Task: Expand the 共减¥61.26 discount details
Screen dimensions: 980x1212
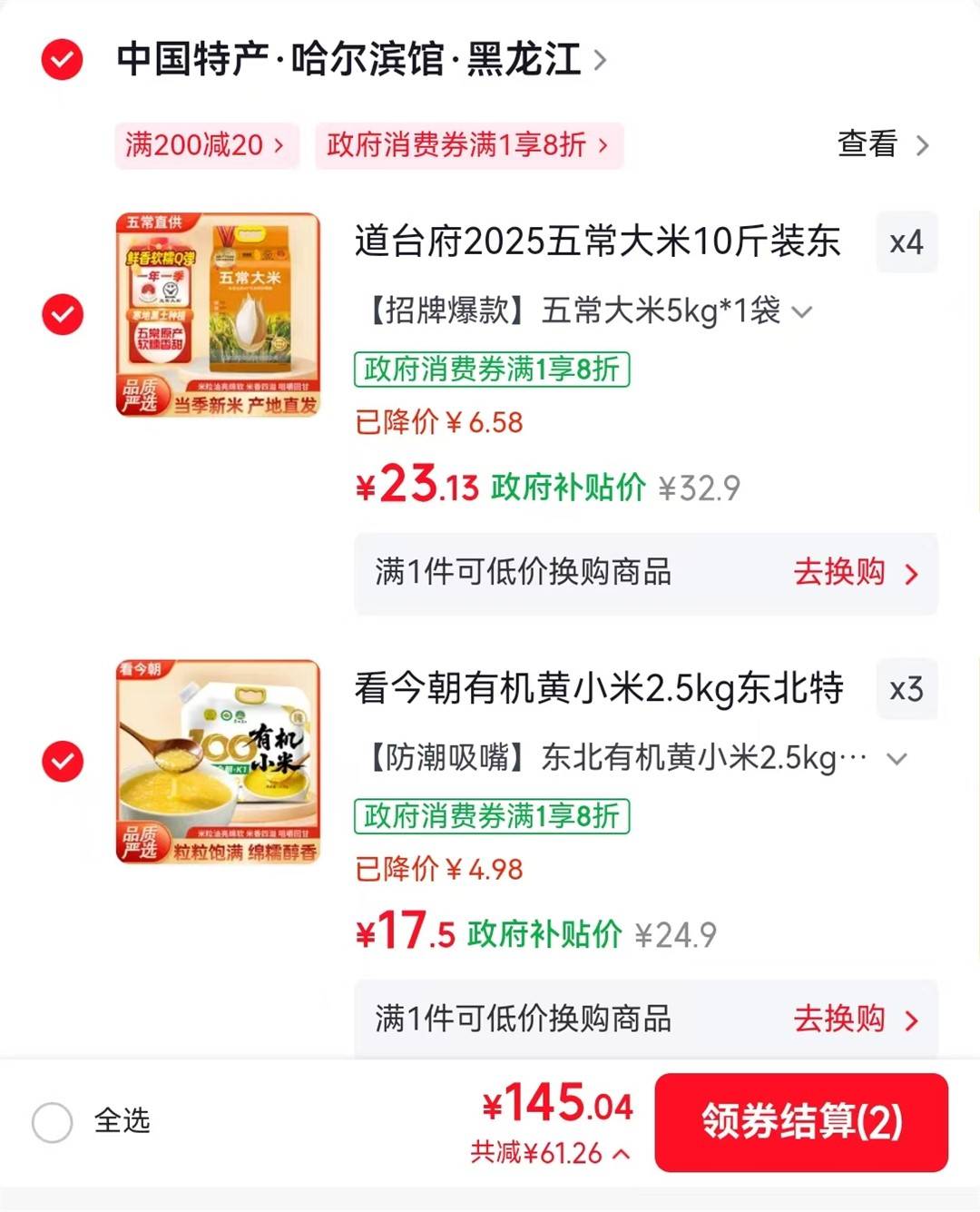Action: [550, 1154]
